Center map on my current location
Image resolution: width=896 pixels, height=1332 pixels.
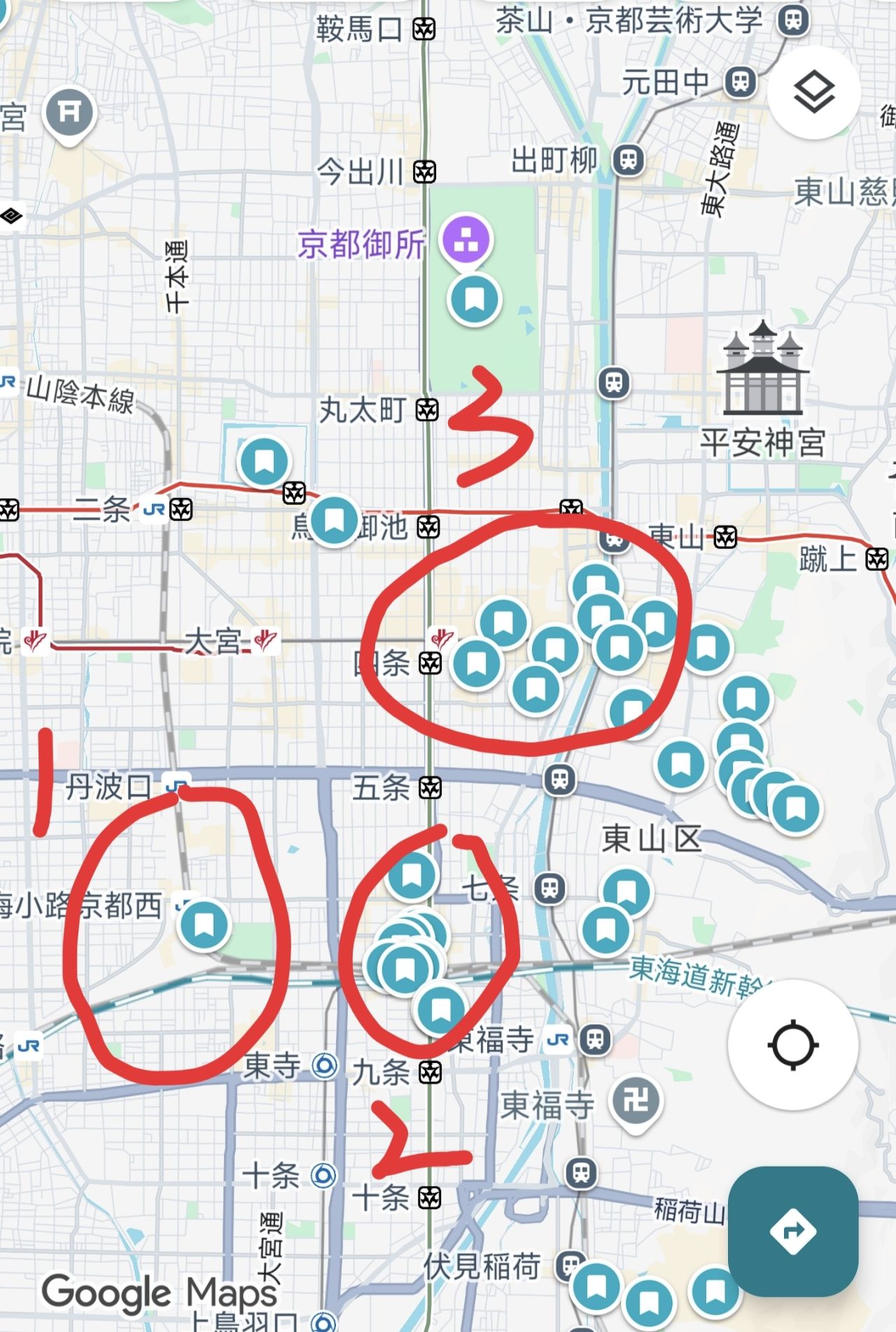coord(793,1045)
